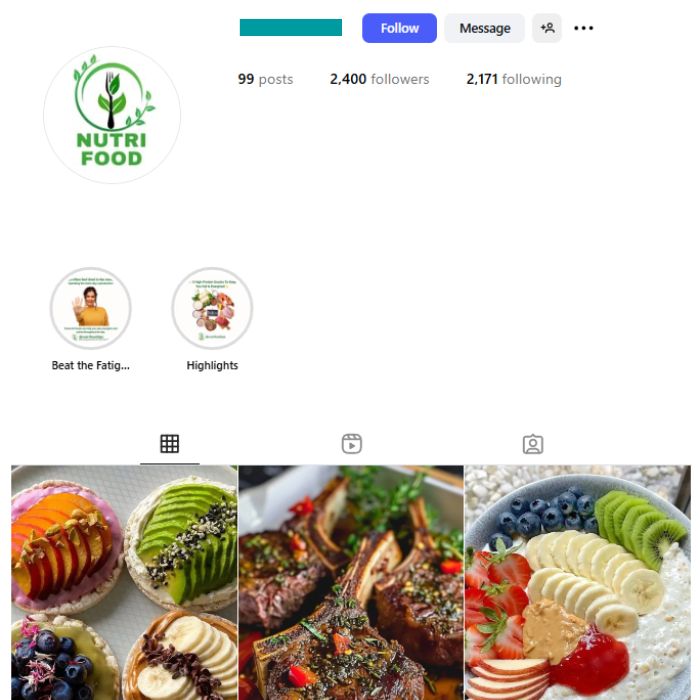Open the three-dot options menu

(x=584, y=28)
